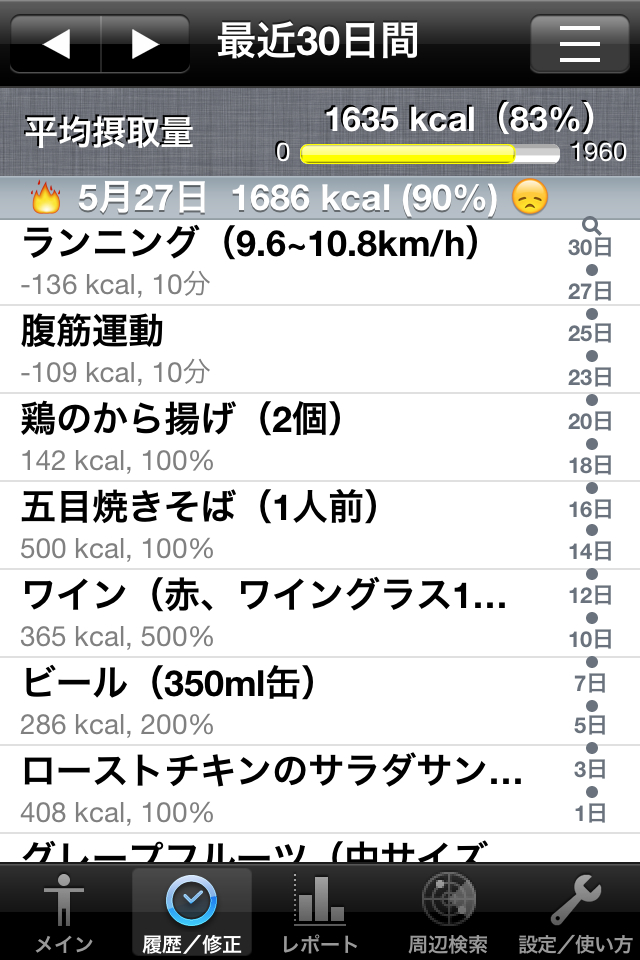Screen dimensions: 640x960
Task: Open the hamburger menu button
Action: pyautogui.click(x=579, y=44)
